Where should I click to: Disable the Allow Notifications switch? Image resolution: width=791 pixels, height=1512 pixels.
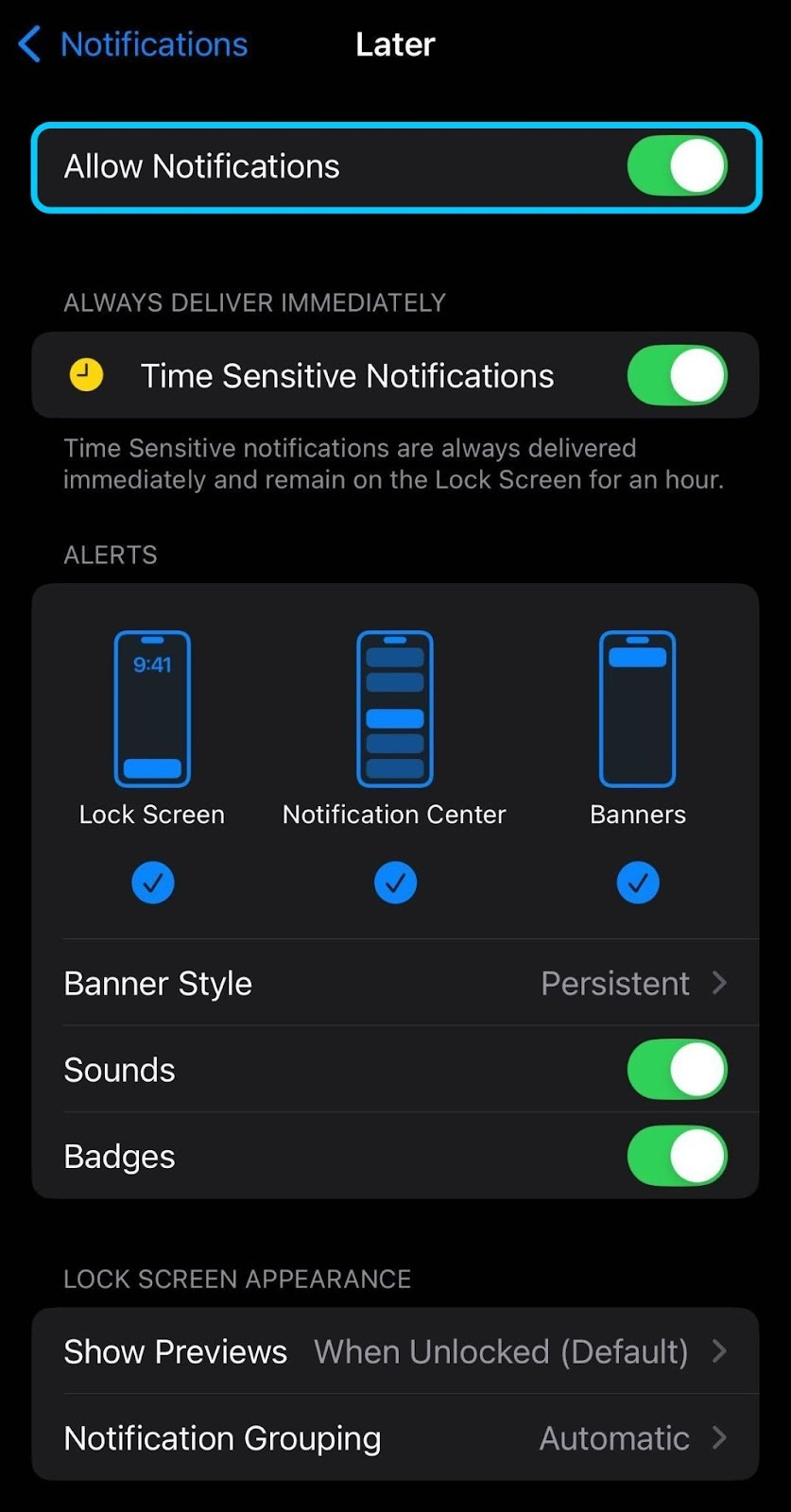coord(677,165)
